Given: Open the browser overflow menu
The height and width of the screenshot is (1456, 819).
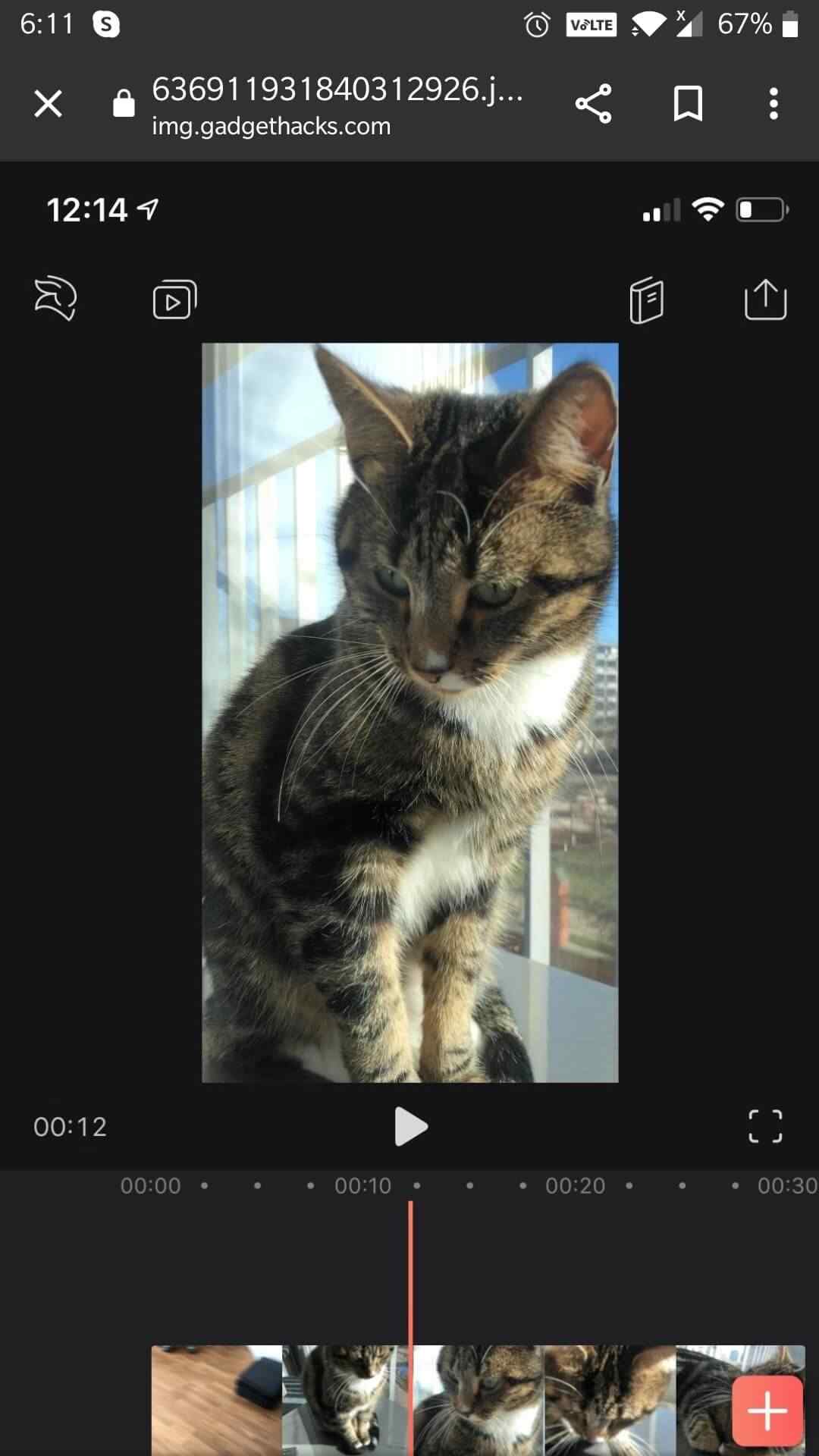Looking at the screenshot, I should pos(773,104).
